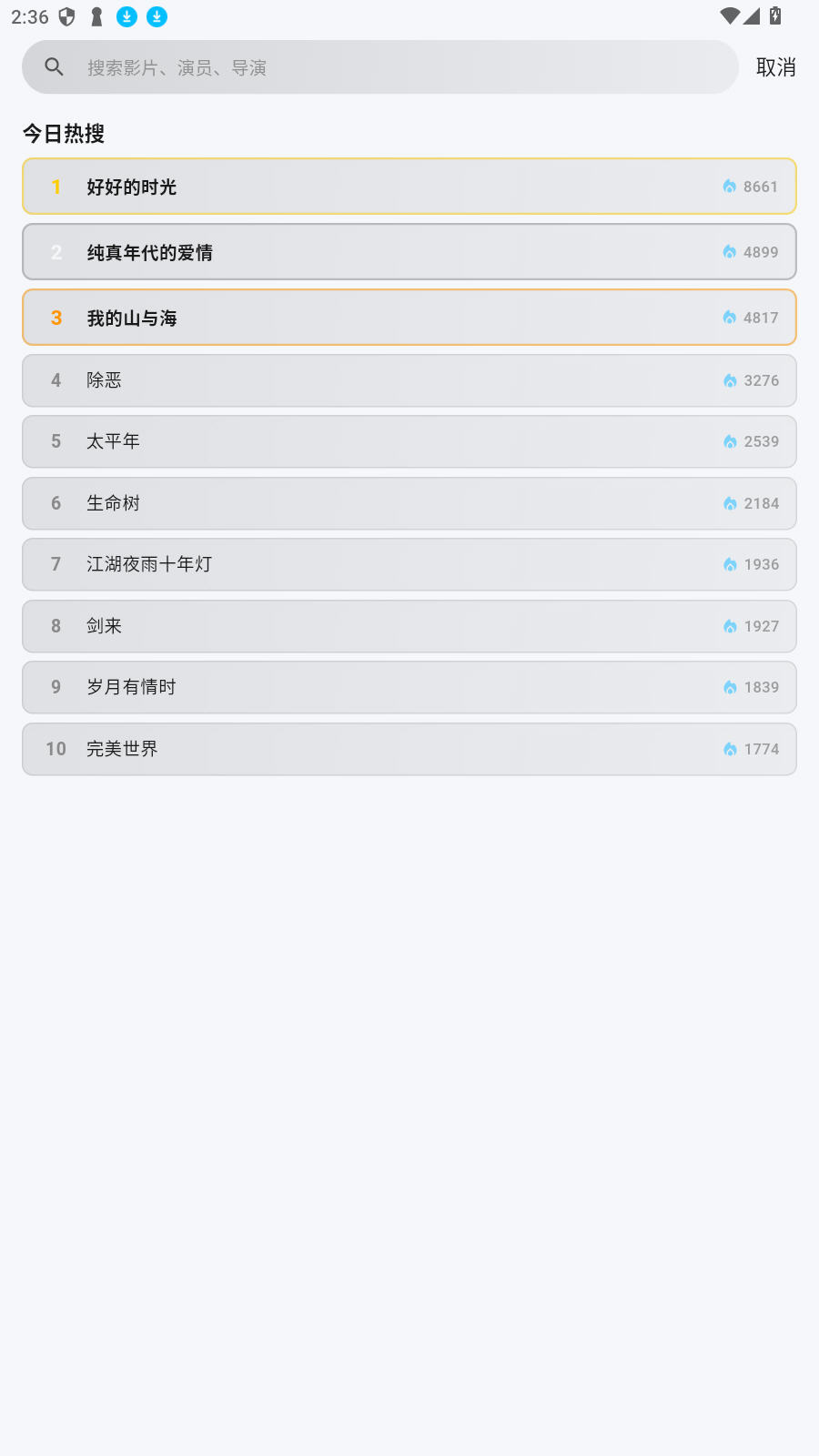Click the flame icon beside 纯真年代的爱情
Screen dimensions: 819x1456
(730, 252)
